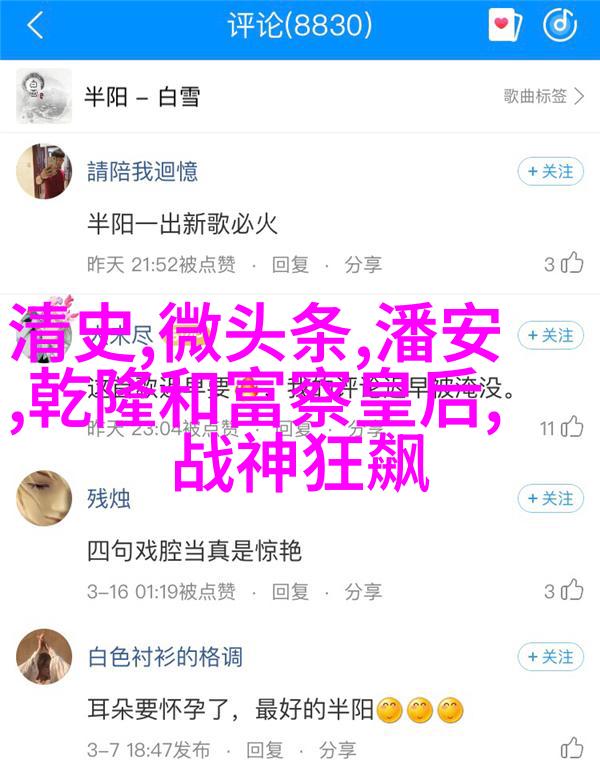Like 白色衬衫的格调's comment
Image resolution: width=600 pixels, height=779 pixels.
click(x=573, y=748)
